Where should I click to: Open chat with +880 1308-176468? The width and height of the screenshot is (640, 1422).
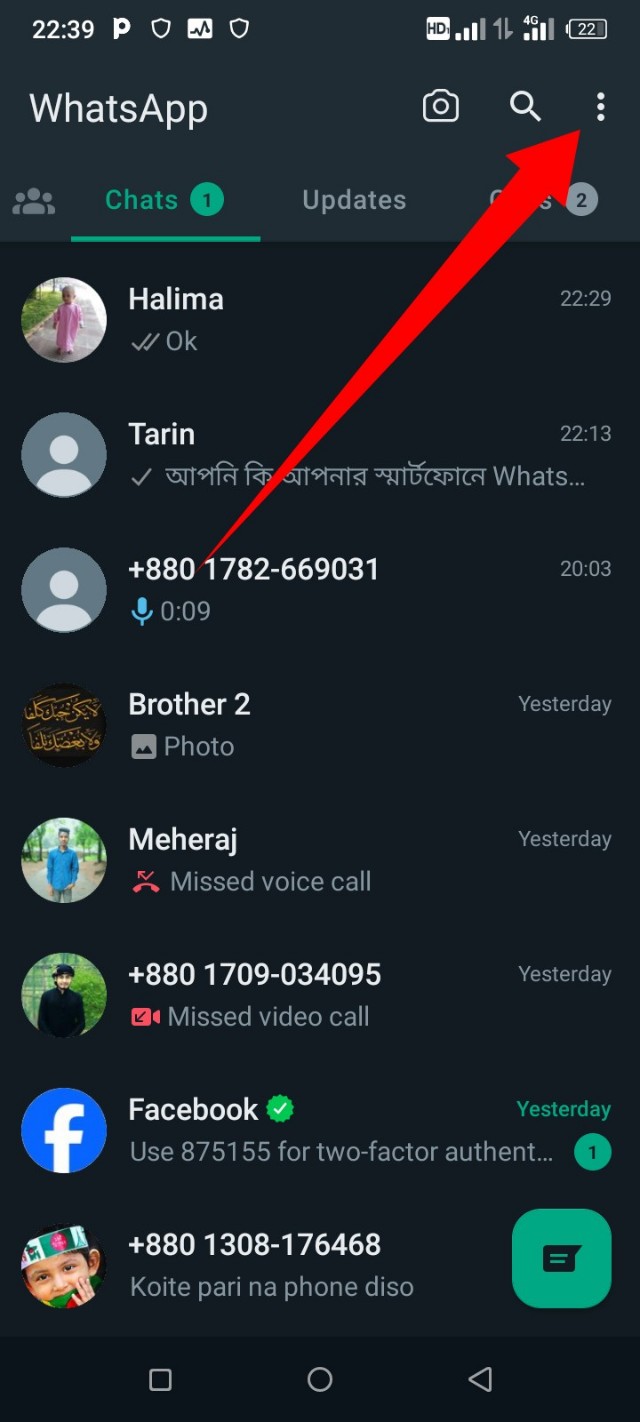[300, 1265]
